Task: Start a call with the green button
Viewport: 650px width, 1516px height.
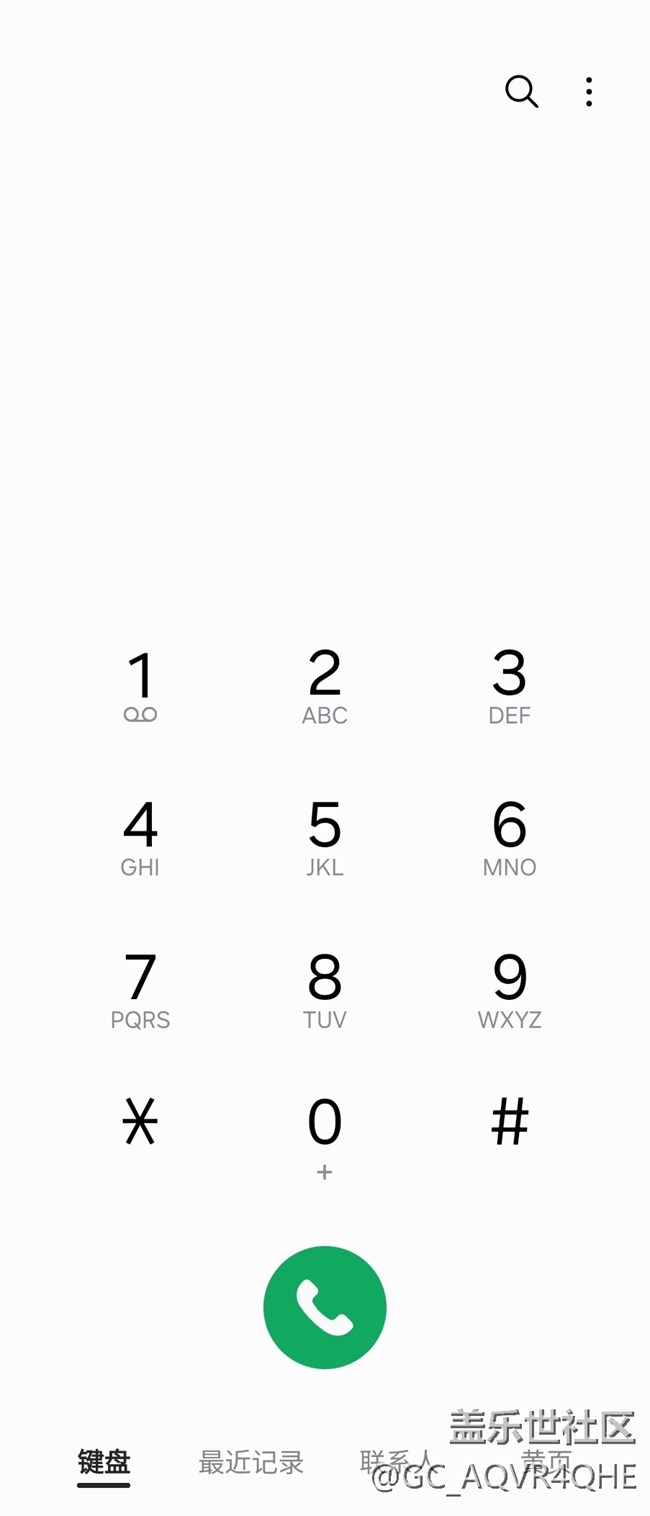Action: tap(325, 1307)
